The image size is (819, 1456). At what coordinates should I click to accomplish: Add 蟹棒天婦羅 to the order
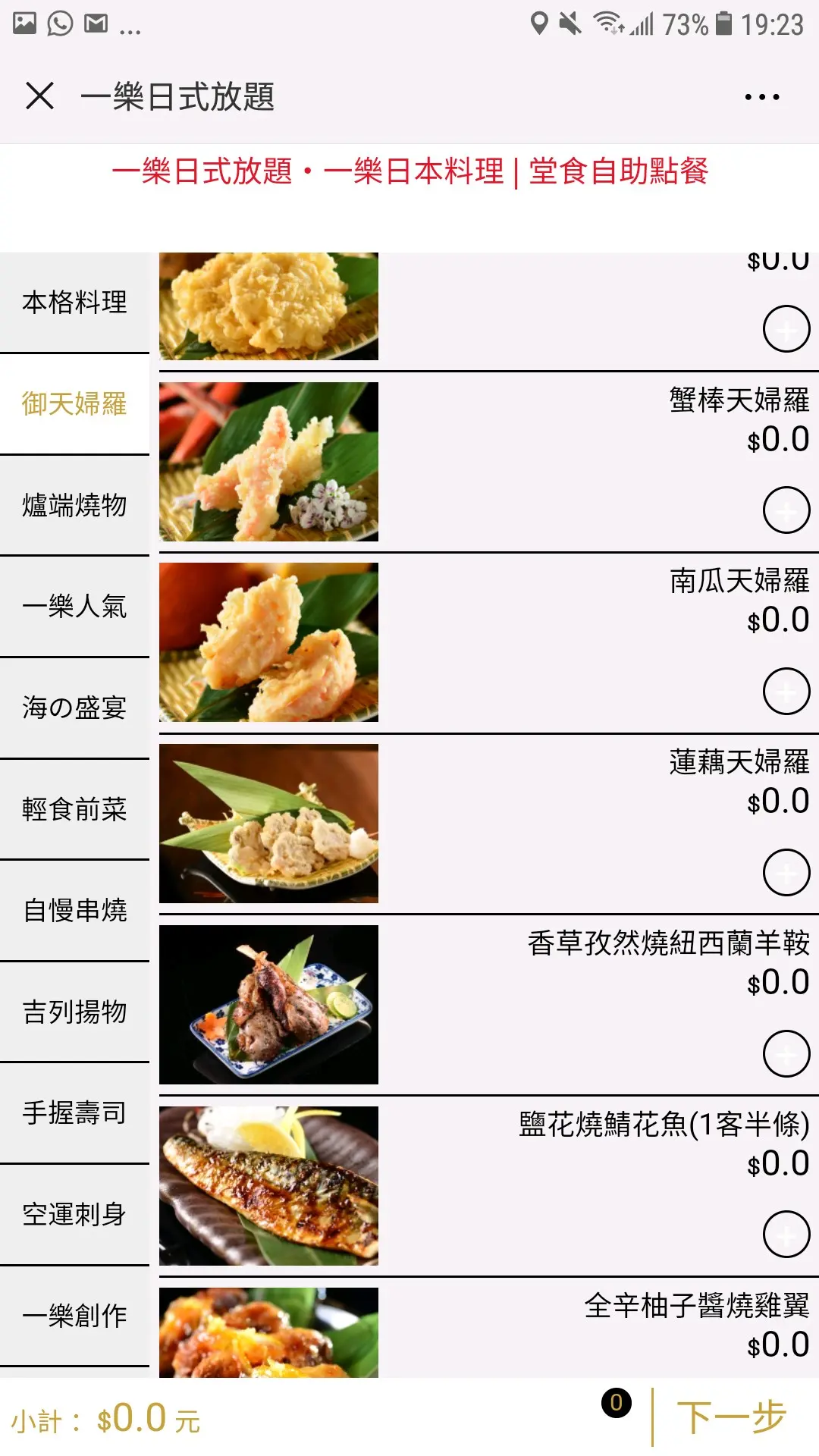point(786,510)
